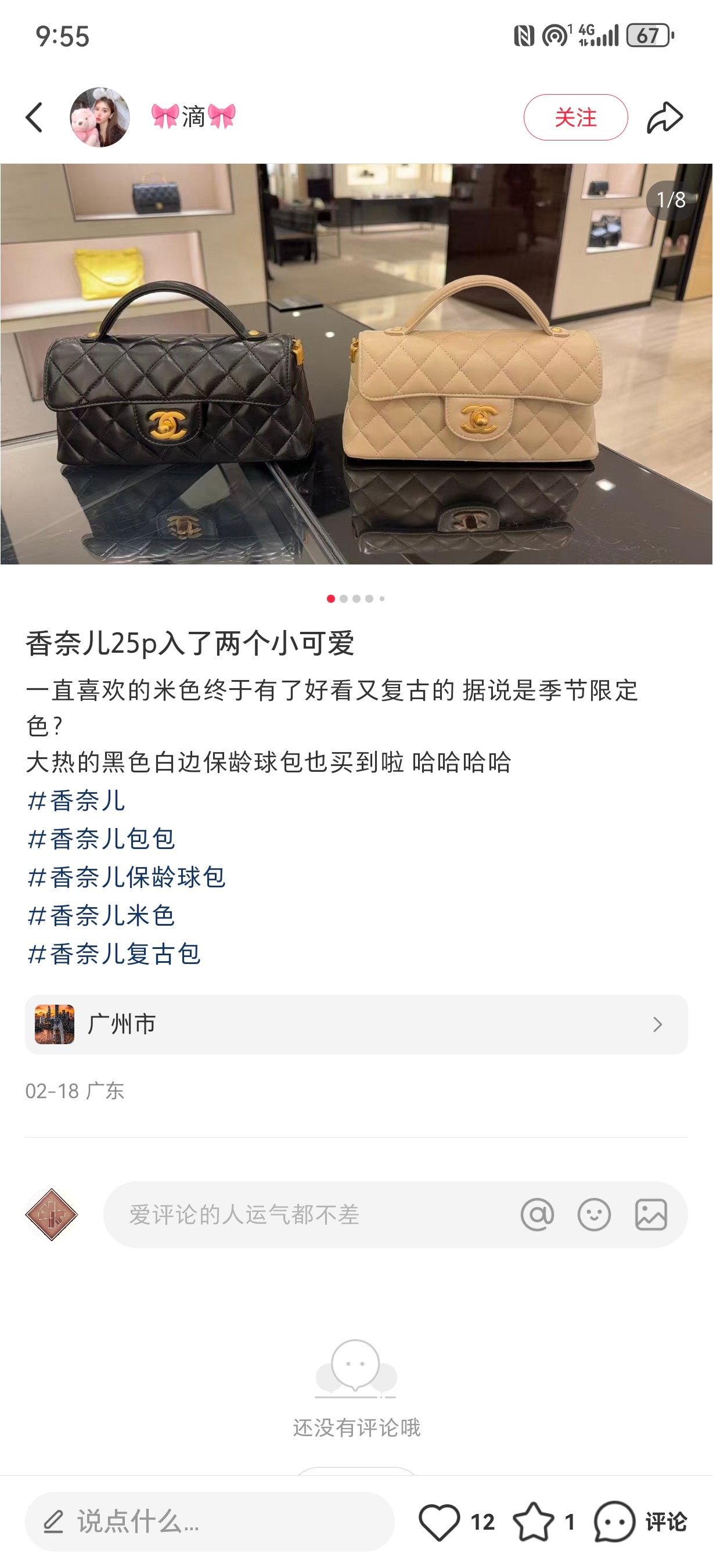This screenshot has width=713, height=1568.
Task: Go back using the top-left arrow
Action: (35, 117)
